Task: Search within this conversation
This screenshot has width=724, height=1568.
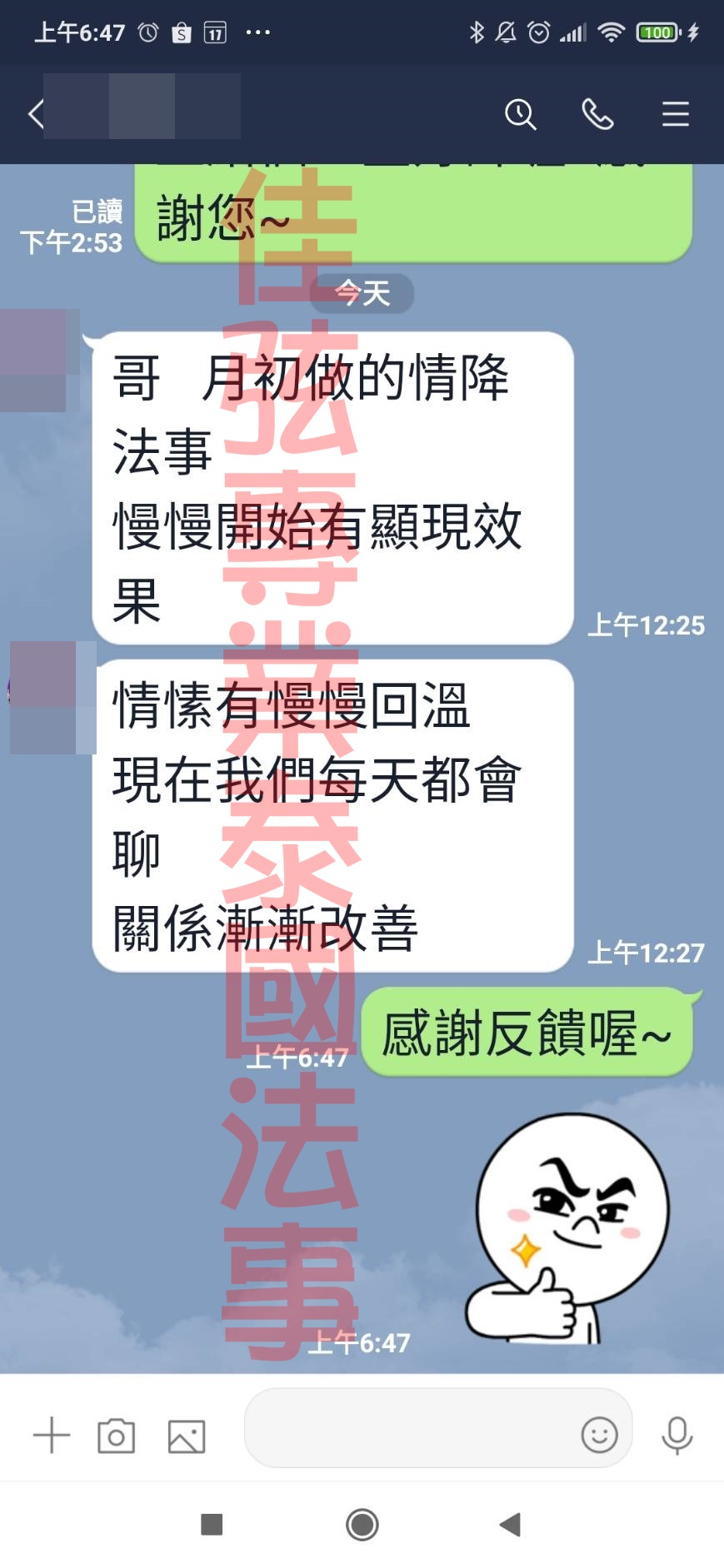Action: point(521,114)
